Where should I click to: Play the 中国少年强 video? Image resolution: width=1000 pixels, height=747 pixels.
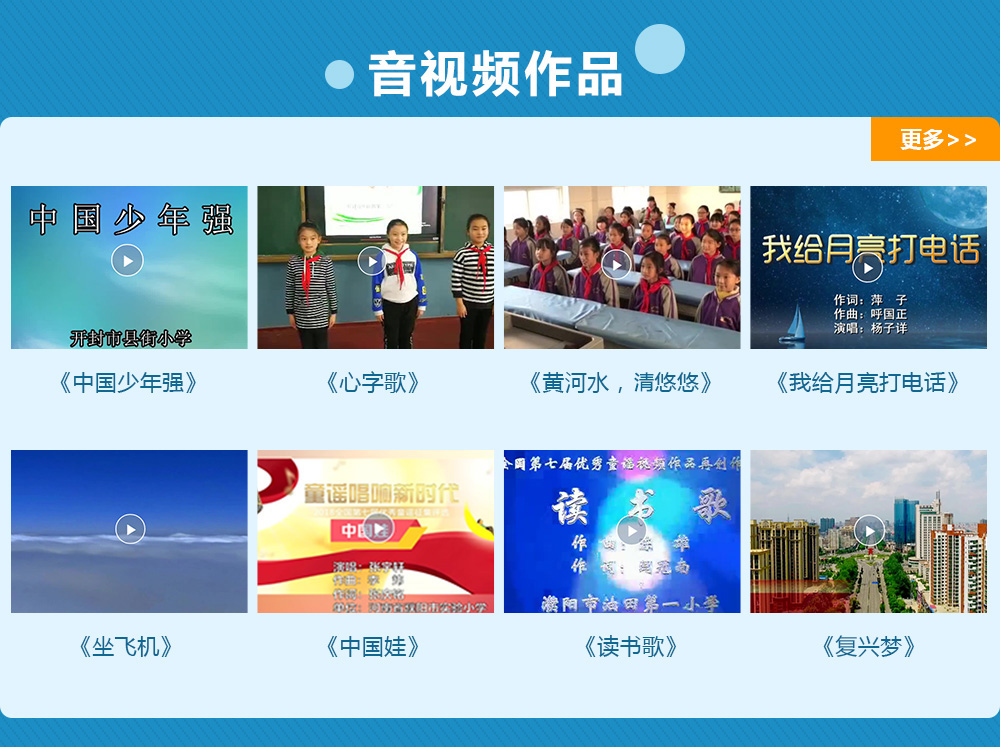[x=127, y=261]
